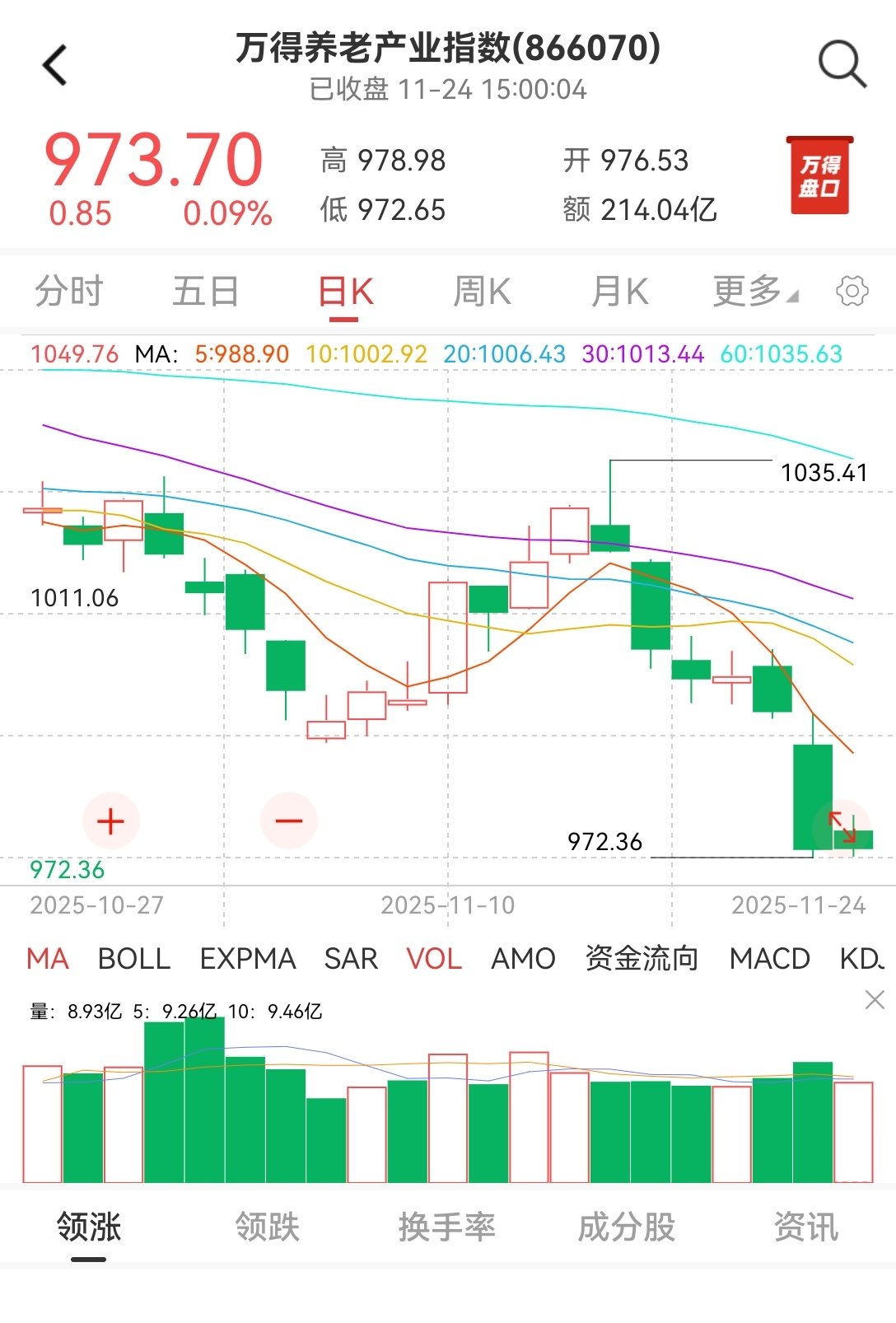This screenshot has width=896, height=1323.
Task: Select the 周K chart tab
Action: (482, 292)
